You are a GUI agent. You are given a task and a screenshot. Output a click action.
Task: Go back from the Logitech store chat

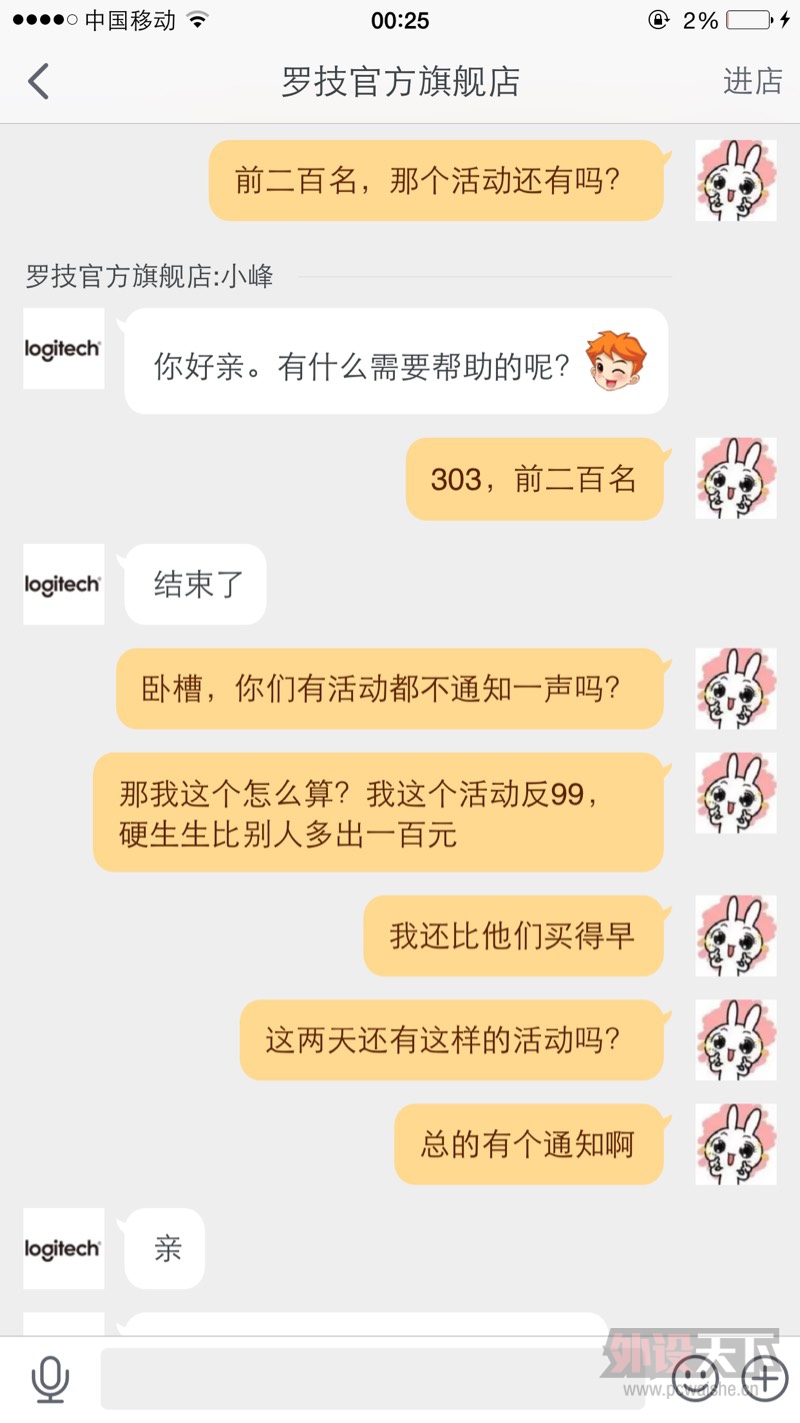pyautogui.click(x=38, y=81)
